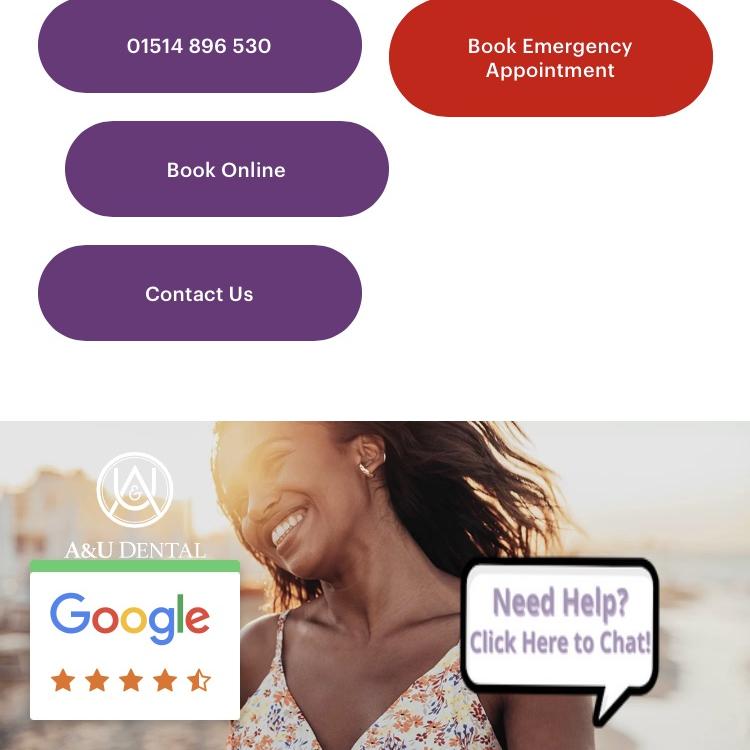Open the Google reviews rating badge

pyautogui.click(x=134, y=642)
